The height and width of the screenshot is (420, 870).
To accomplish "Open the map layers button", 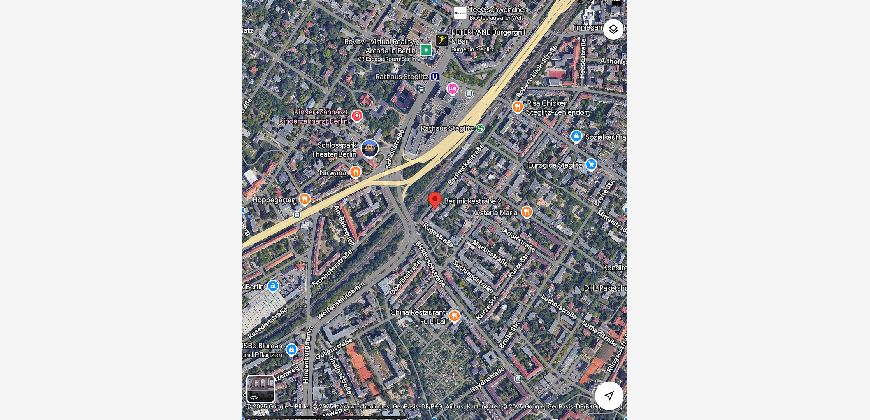I will coord(613,29).
